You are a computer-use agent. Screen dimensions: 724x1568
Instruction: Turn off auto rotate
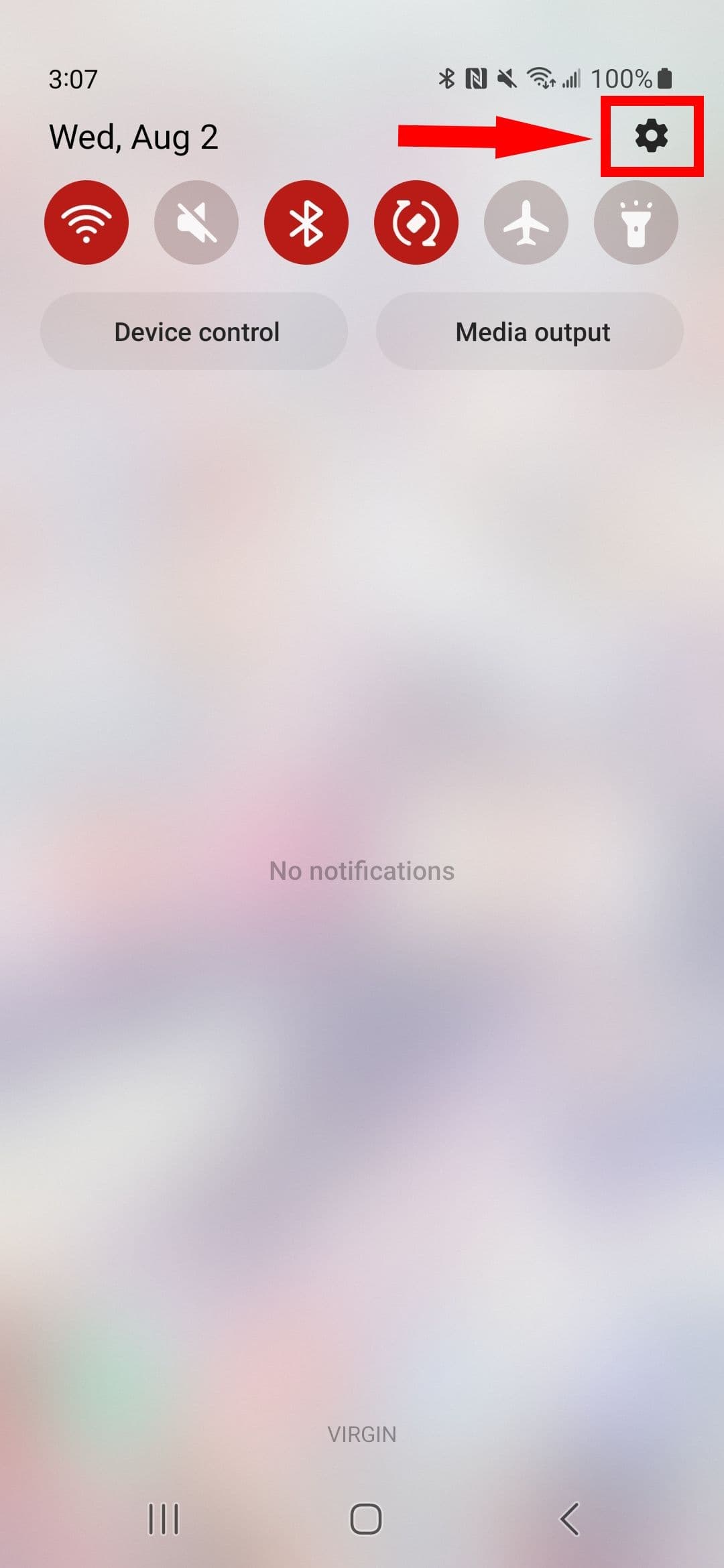[x=416, y=222]
